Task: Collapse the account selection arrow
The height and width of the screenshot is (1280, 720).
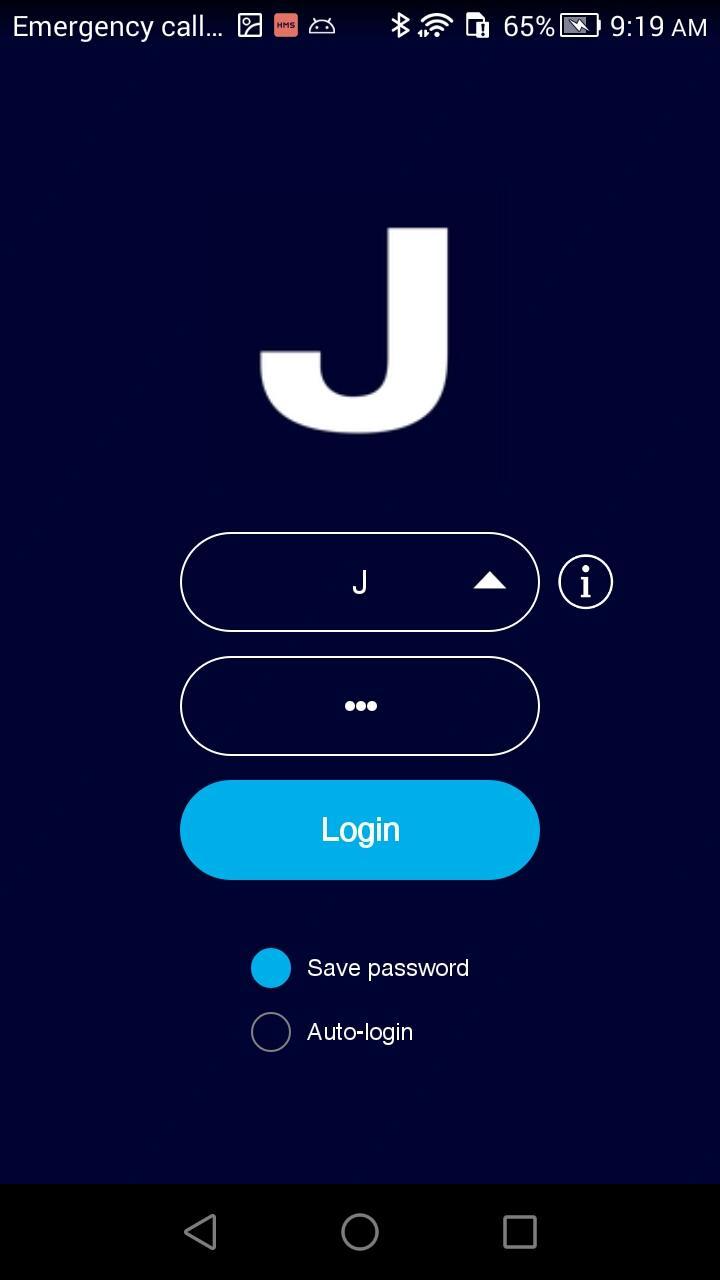Action: pos(488,582)
